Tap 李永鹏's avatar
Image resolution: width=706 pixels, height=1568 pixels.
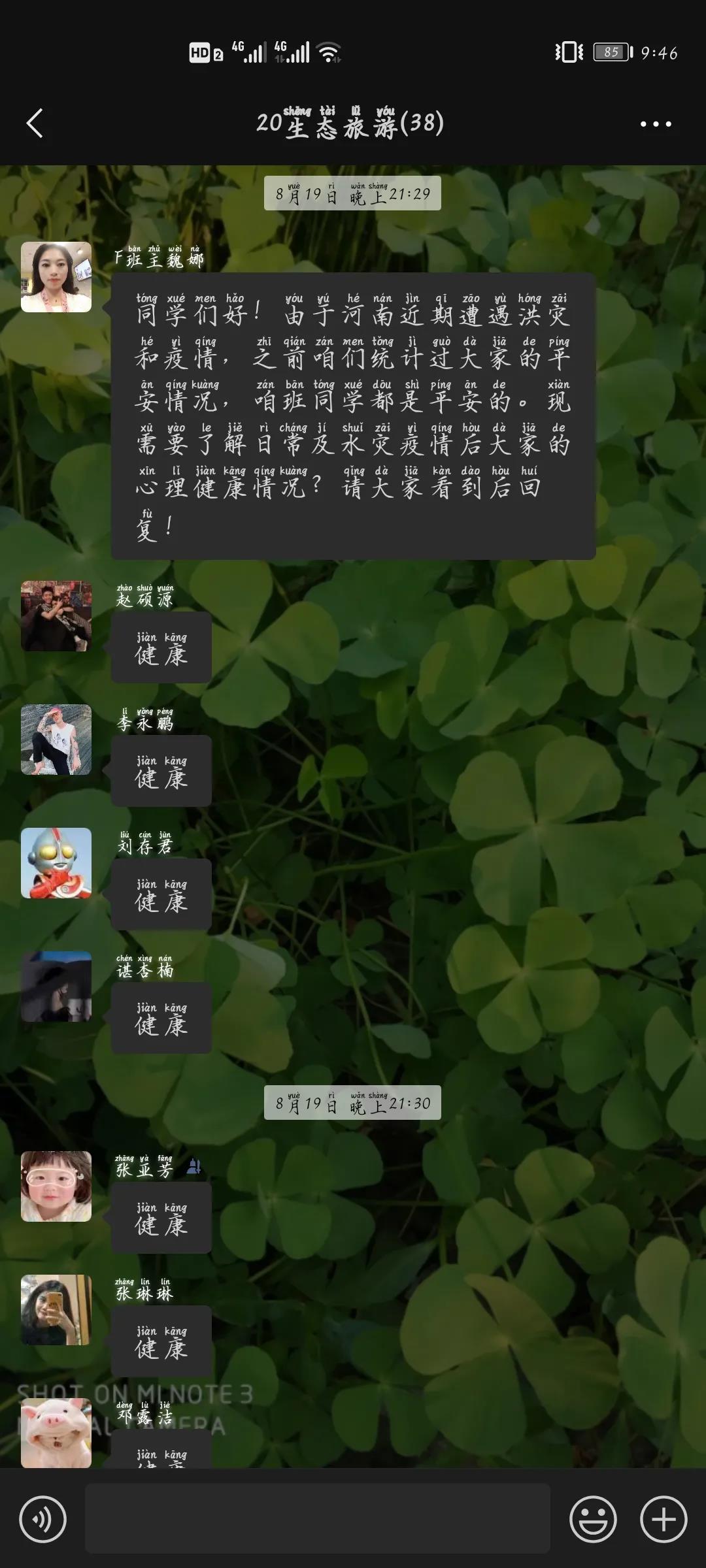click(x=56, y=740)
